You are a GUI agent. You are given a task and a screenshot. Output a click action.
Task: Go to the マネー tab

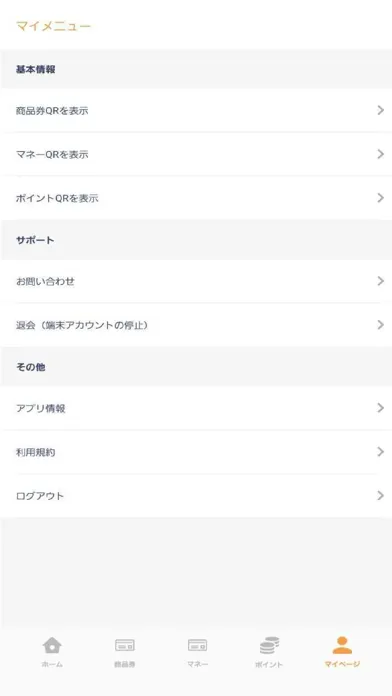tap(197, 652)
